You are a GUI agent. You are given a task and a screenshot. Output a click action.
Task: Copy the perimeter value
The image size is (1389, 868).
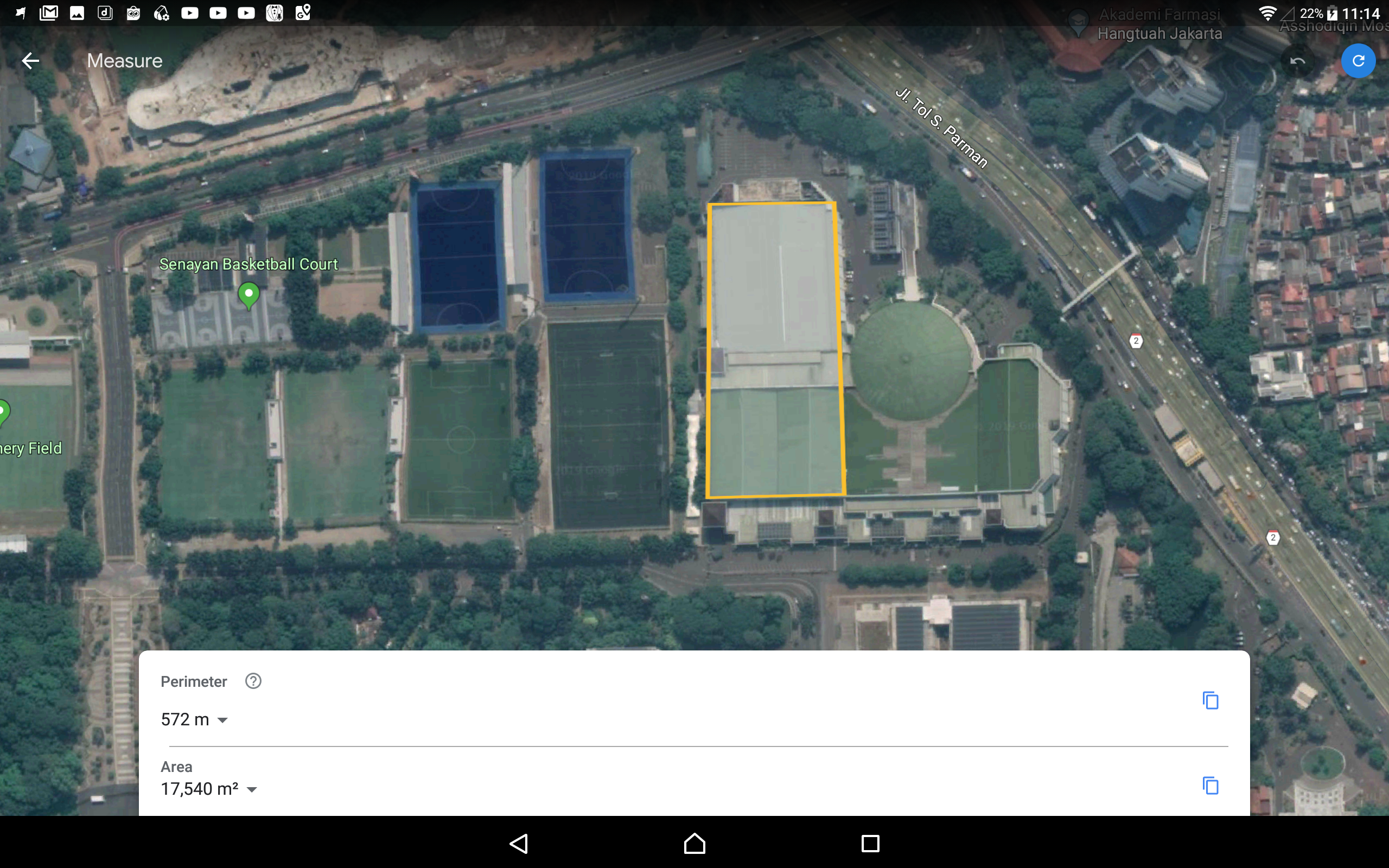[x=1210, y=700]
